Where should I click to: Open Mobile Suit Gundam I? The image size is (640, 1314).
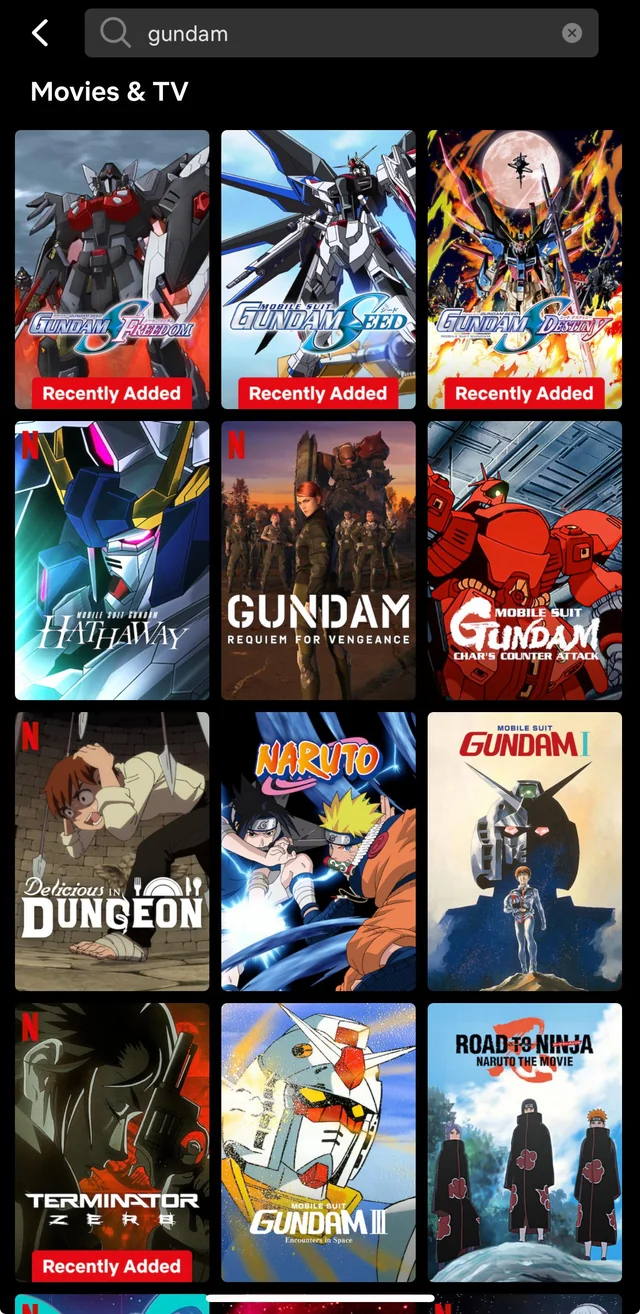525,851
